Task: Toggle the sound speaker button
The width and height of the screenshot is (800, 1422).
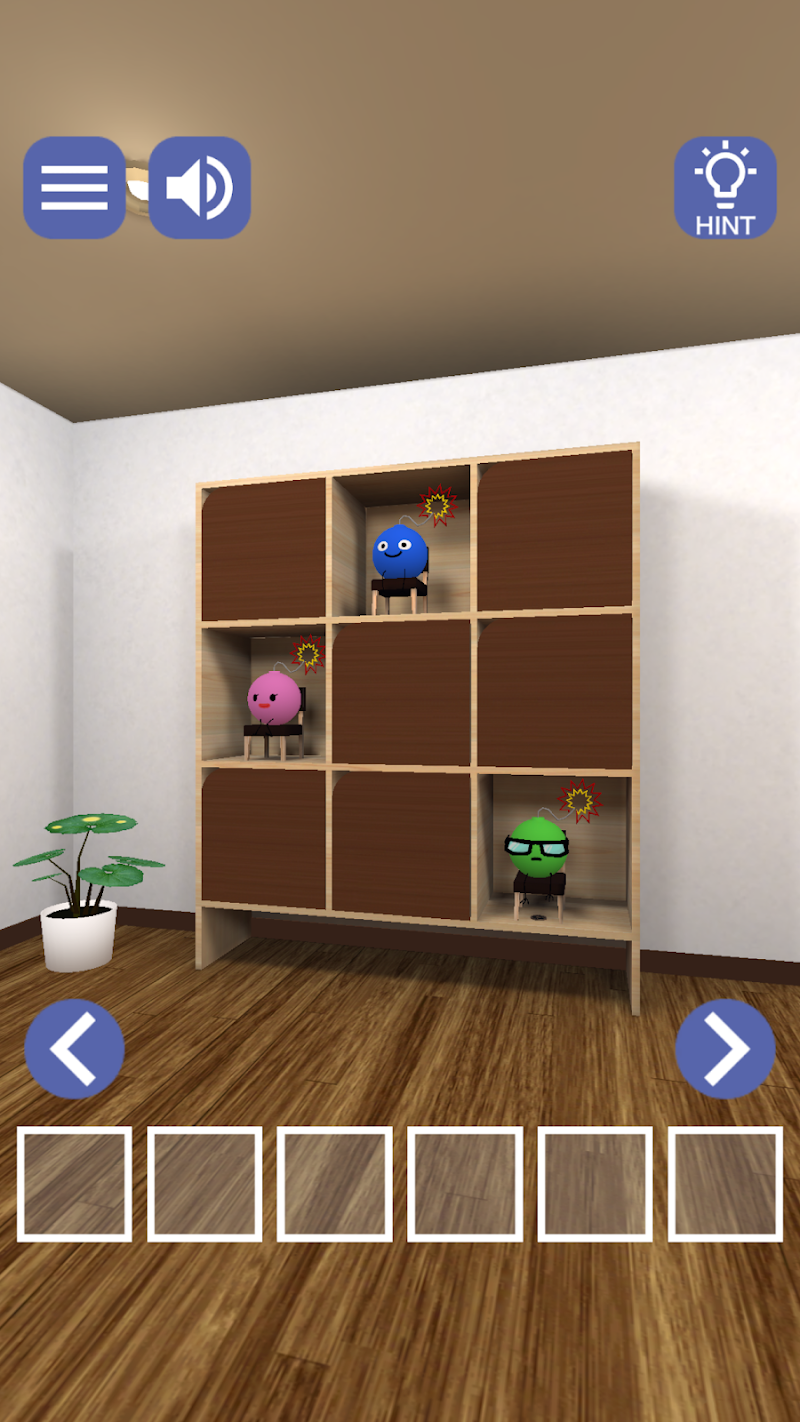Action: pyautogui.click(x=200, y=188)
